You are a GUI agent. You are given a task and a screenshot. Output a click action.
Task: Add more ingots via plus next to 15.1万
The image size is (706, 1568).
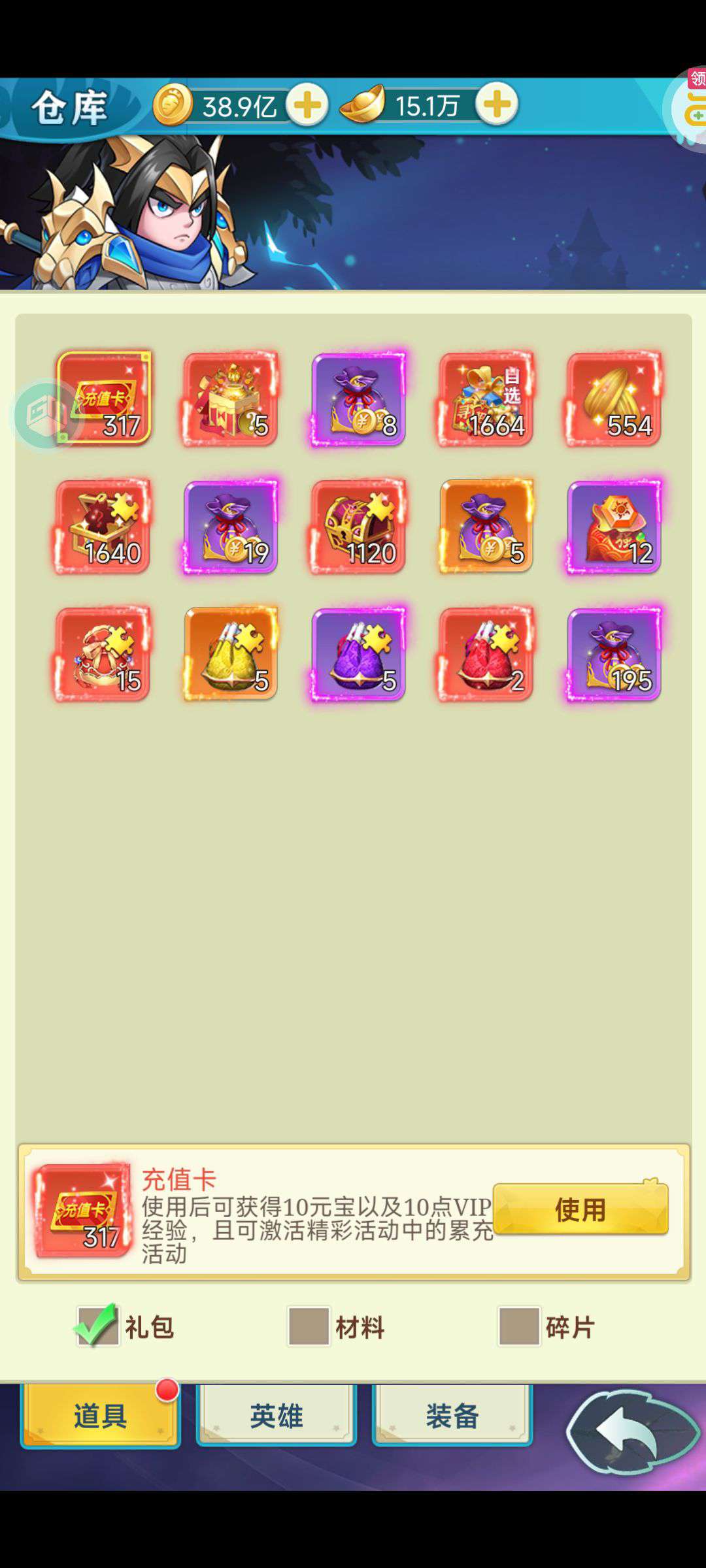tap(497, 104)
